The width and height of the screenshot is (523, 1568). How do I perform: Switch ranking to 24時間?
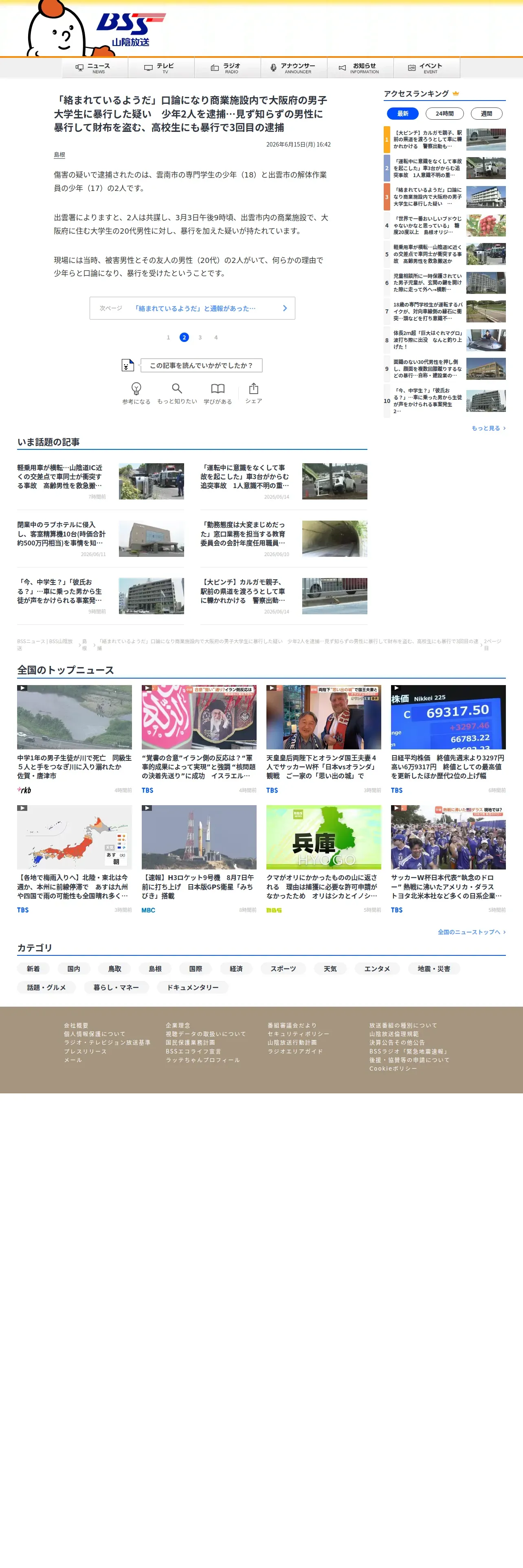coord(444,113)
